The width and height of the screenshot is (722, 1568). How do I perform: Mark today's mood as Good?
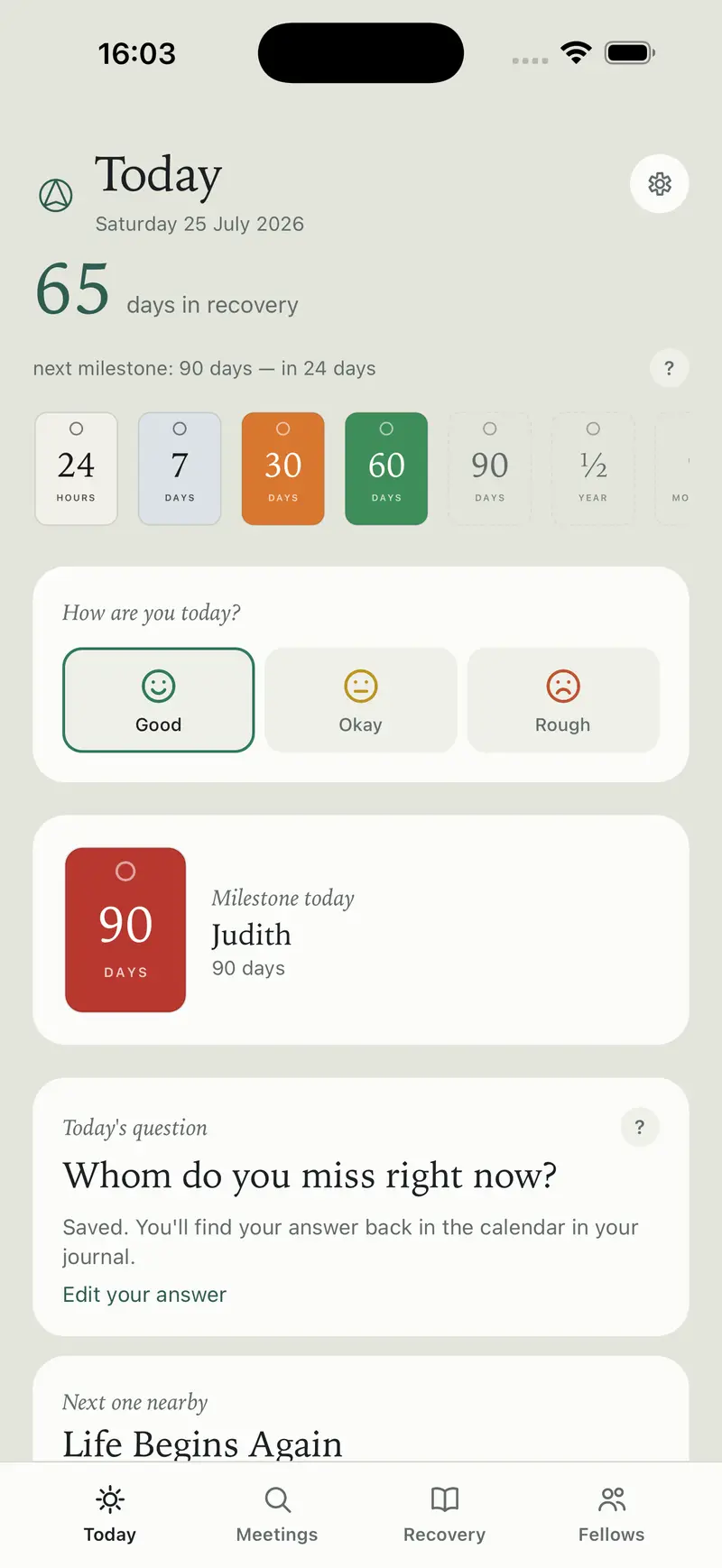pyautogui.click(x=159, y=700)
